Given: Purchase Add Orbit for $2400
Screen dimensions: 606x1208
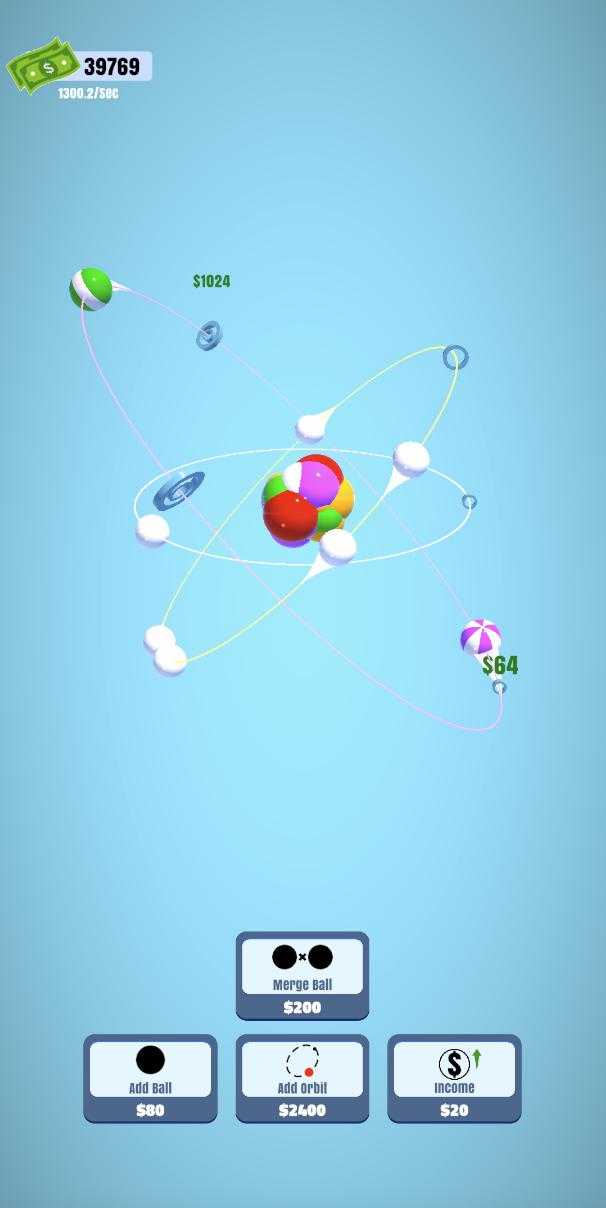Looking at the screenshot, I should 302,1078.
